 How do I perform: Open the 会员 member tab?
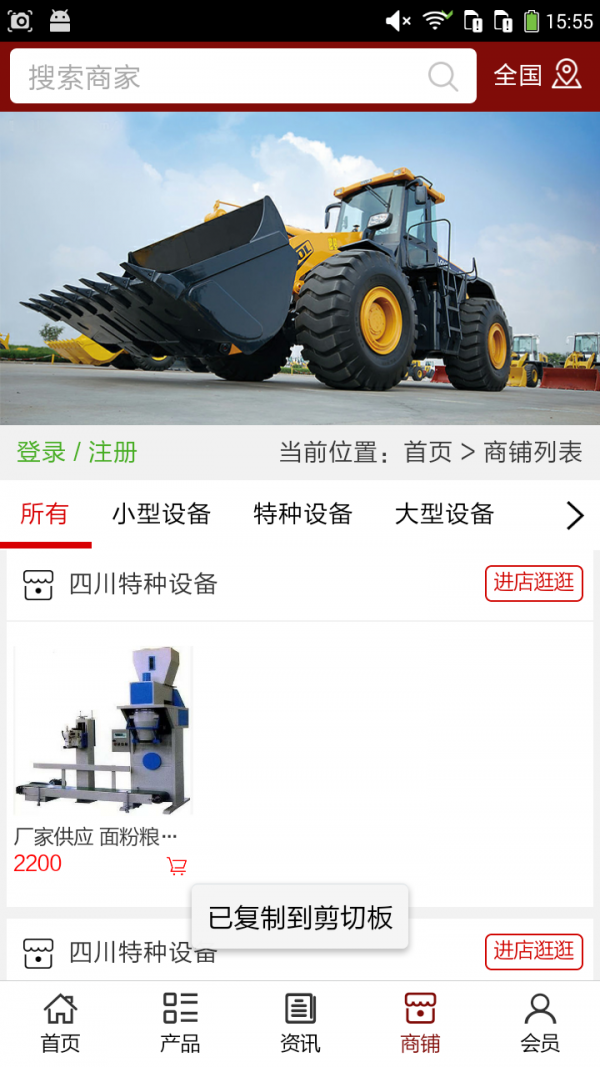(x=540, y=1023)
